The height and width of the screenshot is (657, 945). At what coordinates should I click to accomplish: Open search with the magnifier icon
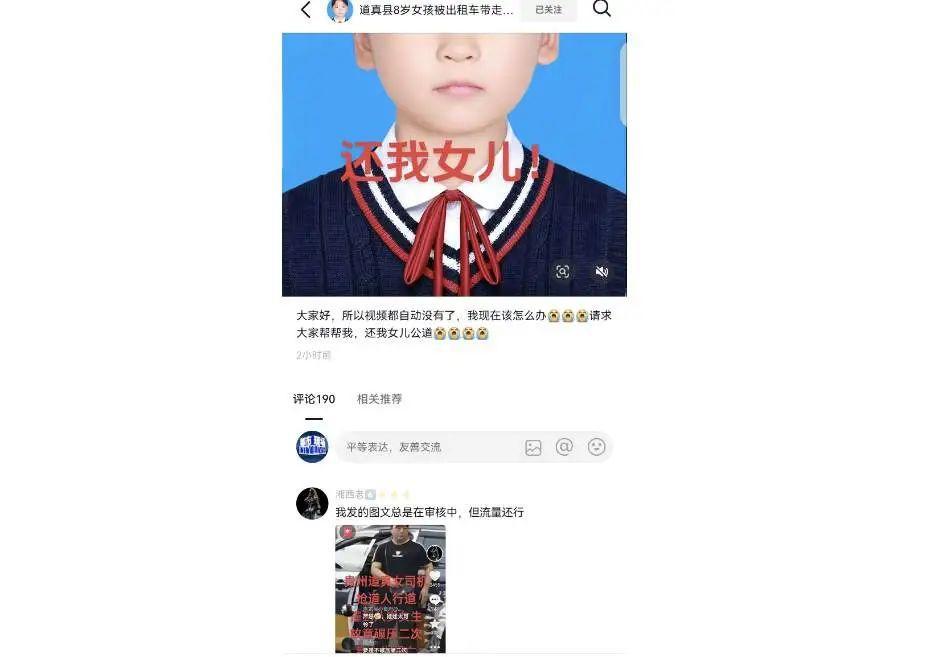click(x=602, y=9)
